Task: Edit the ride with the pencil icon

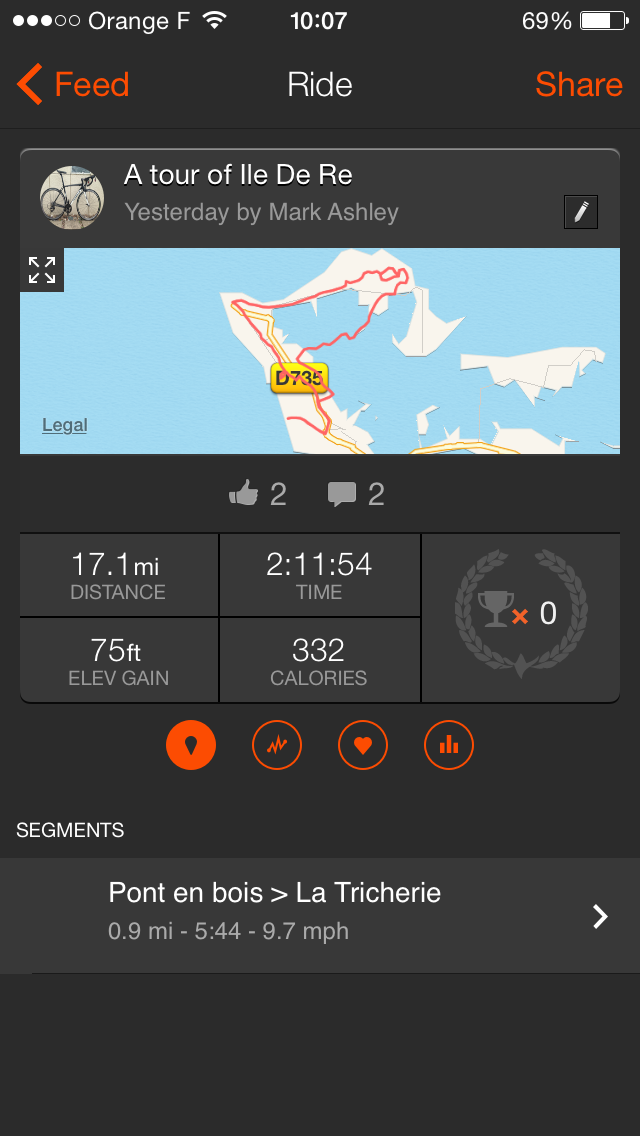Action: [x=581, y=212]
